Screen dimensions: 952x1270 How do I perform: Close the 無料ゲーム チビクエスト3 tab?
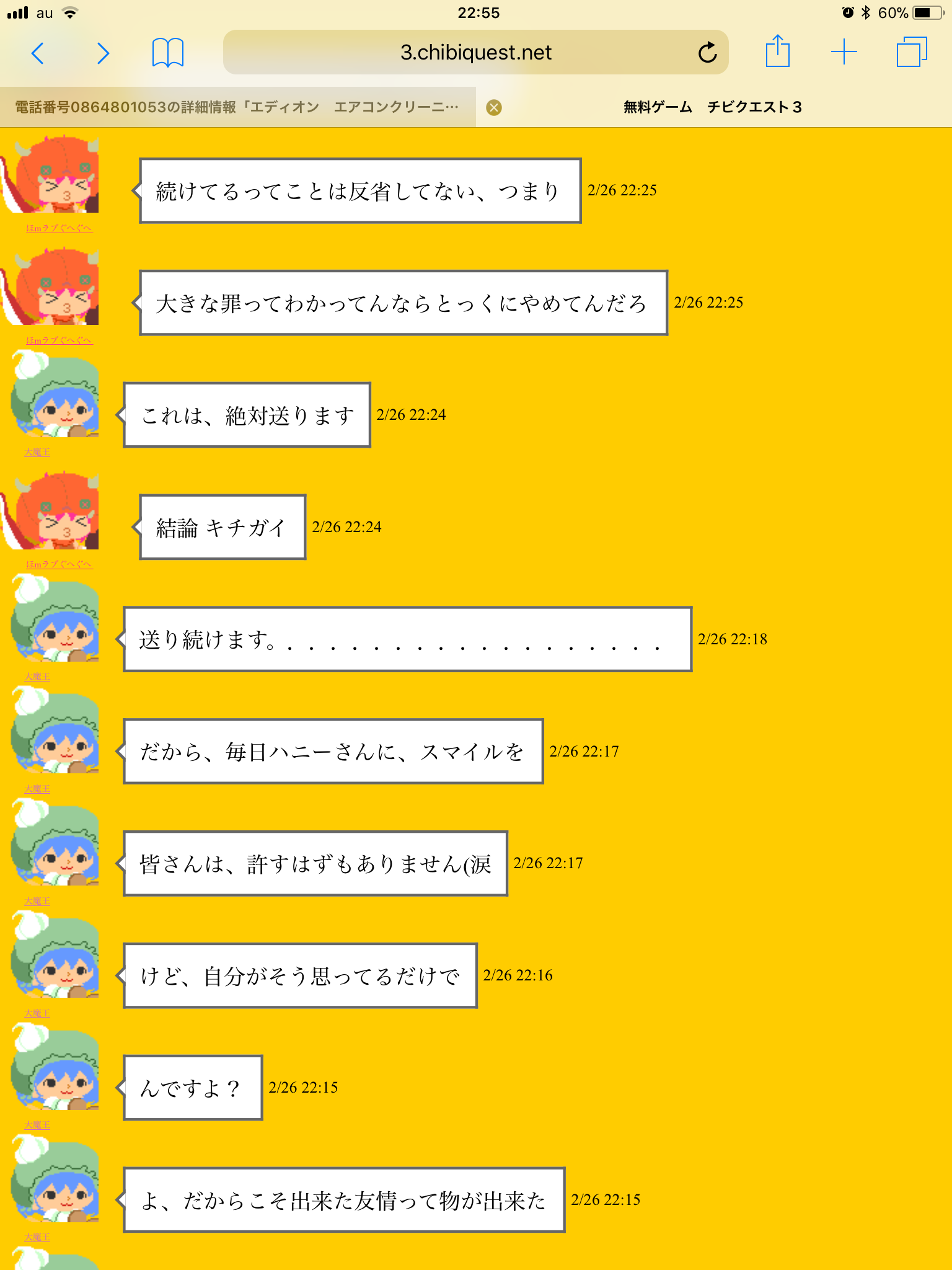494,108
